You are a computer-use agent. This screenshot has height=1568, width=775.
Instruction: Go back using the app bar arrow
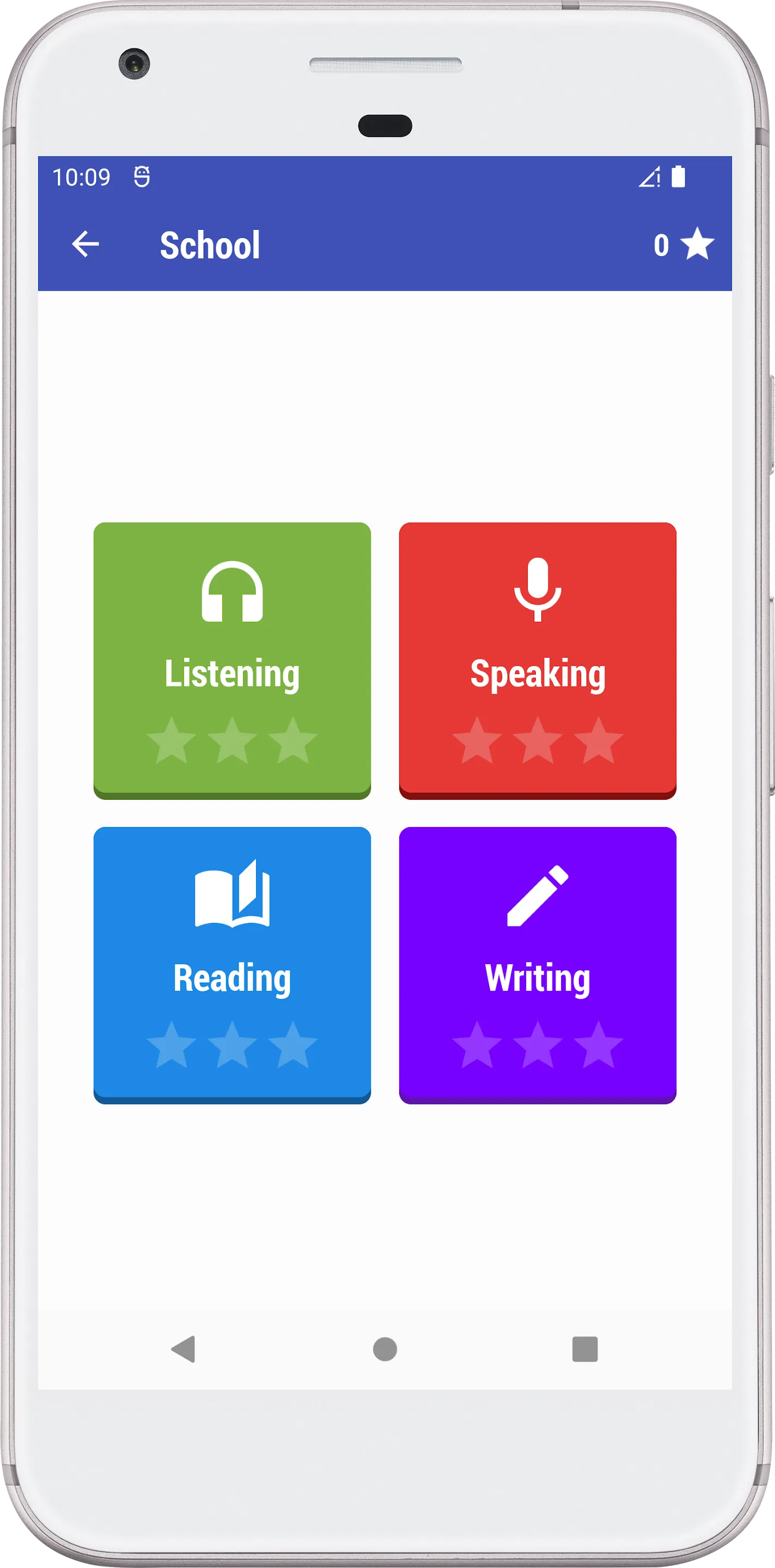pos(85,244)
